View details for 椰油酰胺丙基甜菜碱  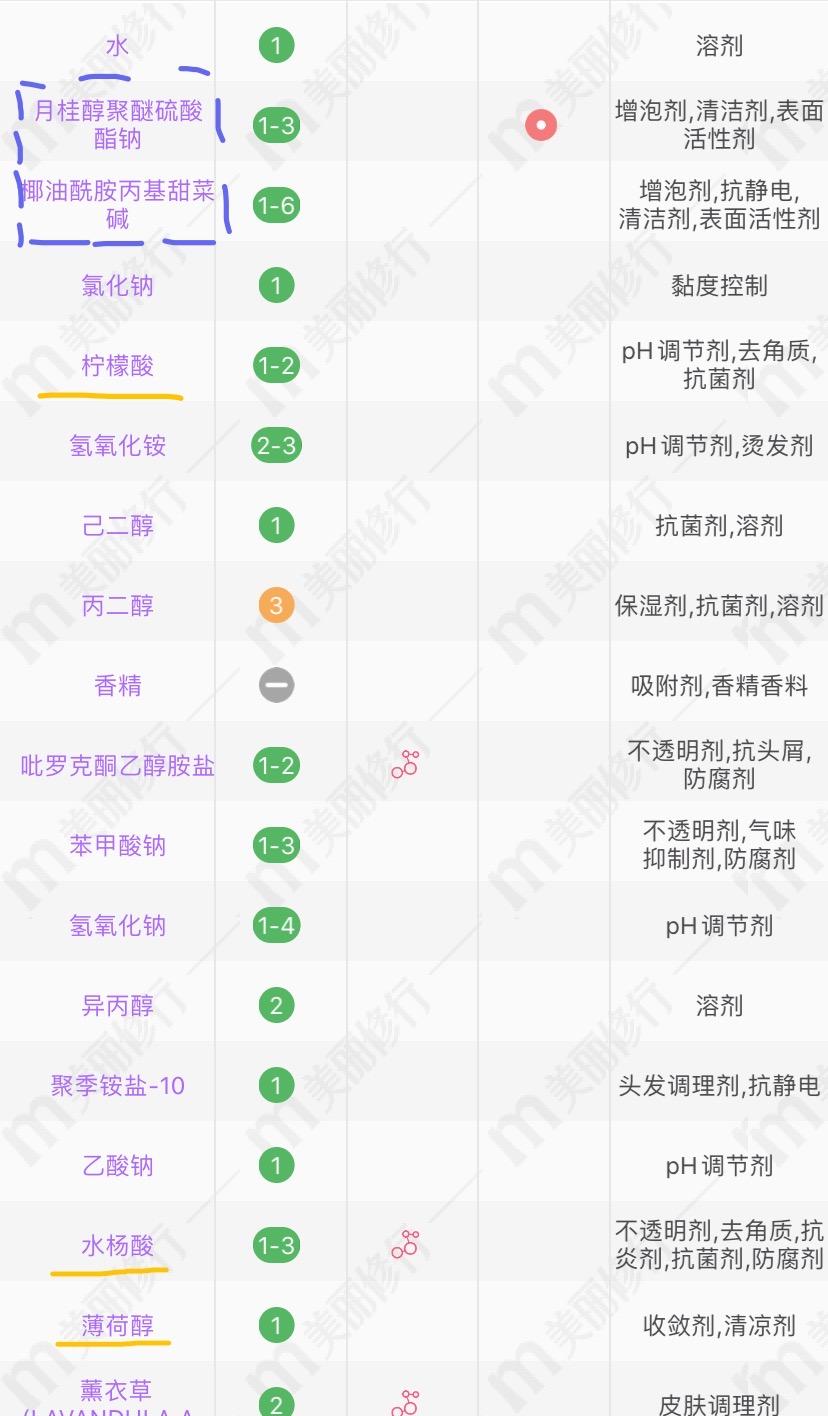click(118, 205)
